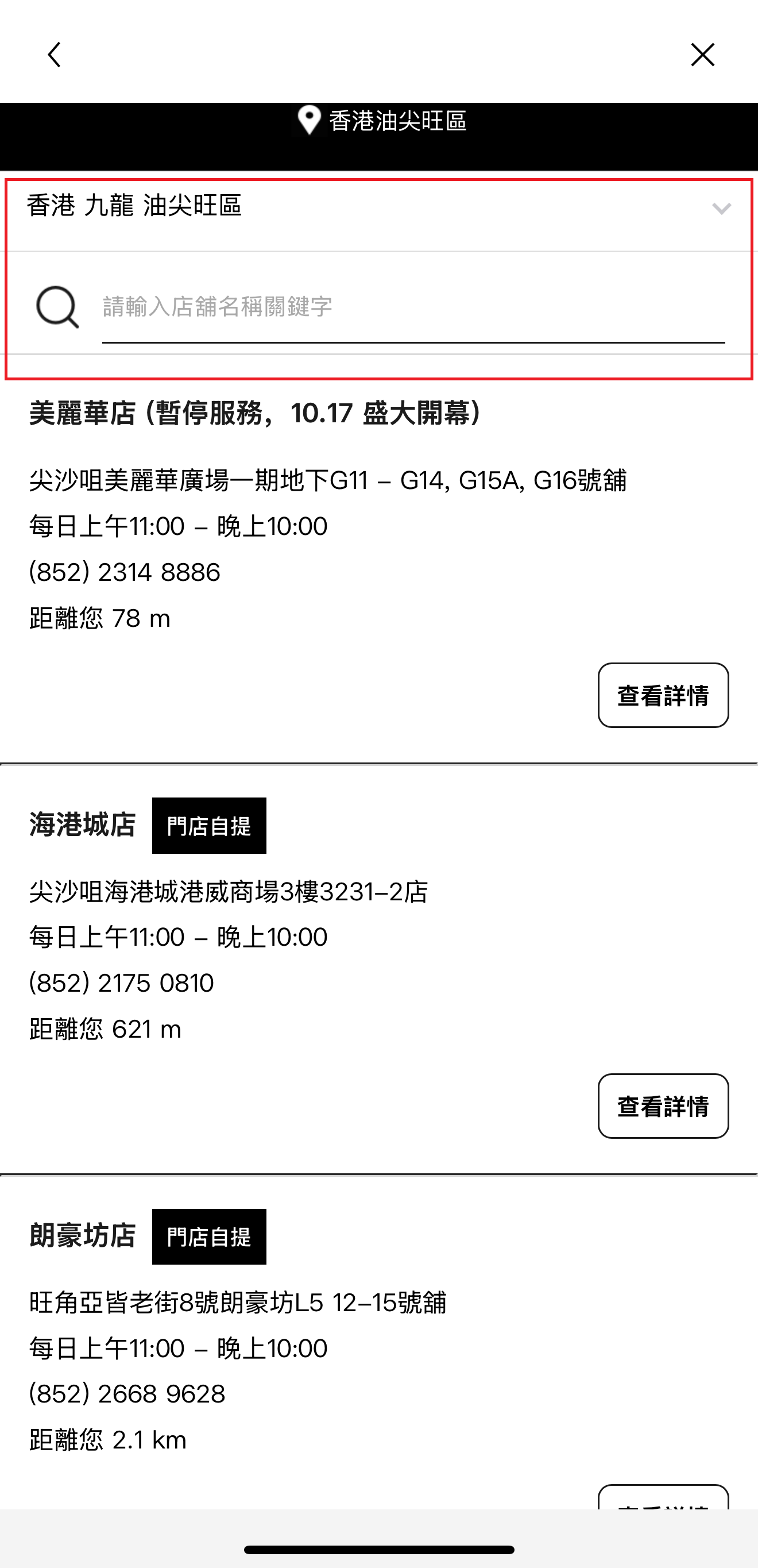Tap the home indicator bar at bottom

point(379,1548)
